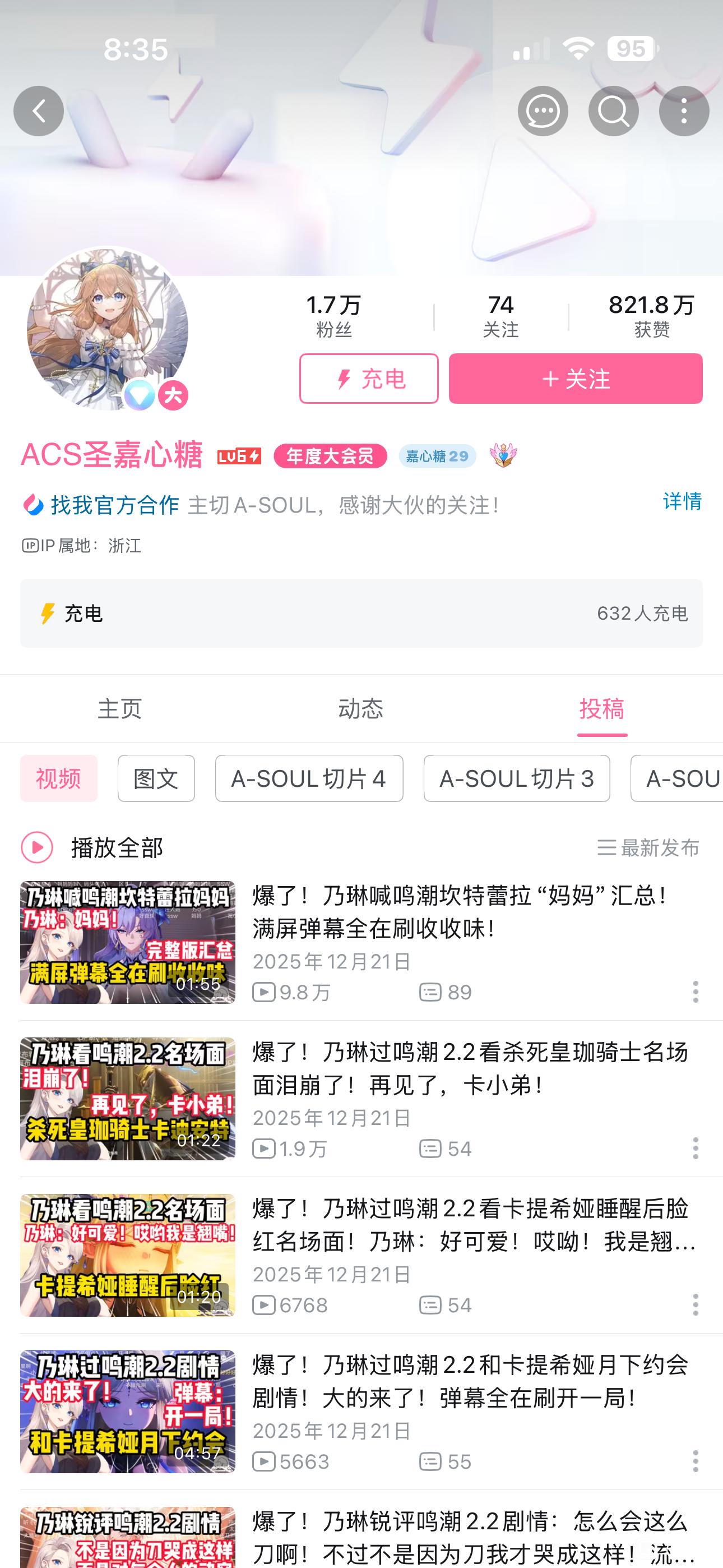Select the 图文 filter chip
Image resolution: width=723 pixels, height=1568 pixels.
click(156, 778)
